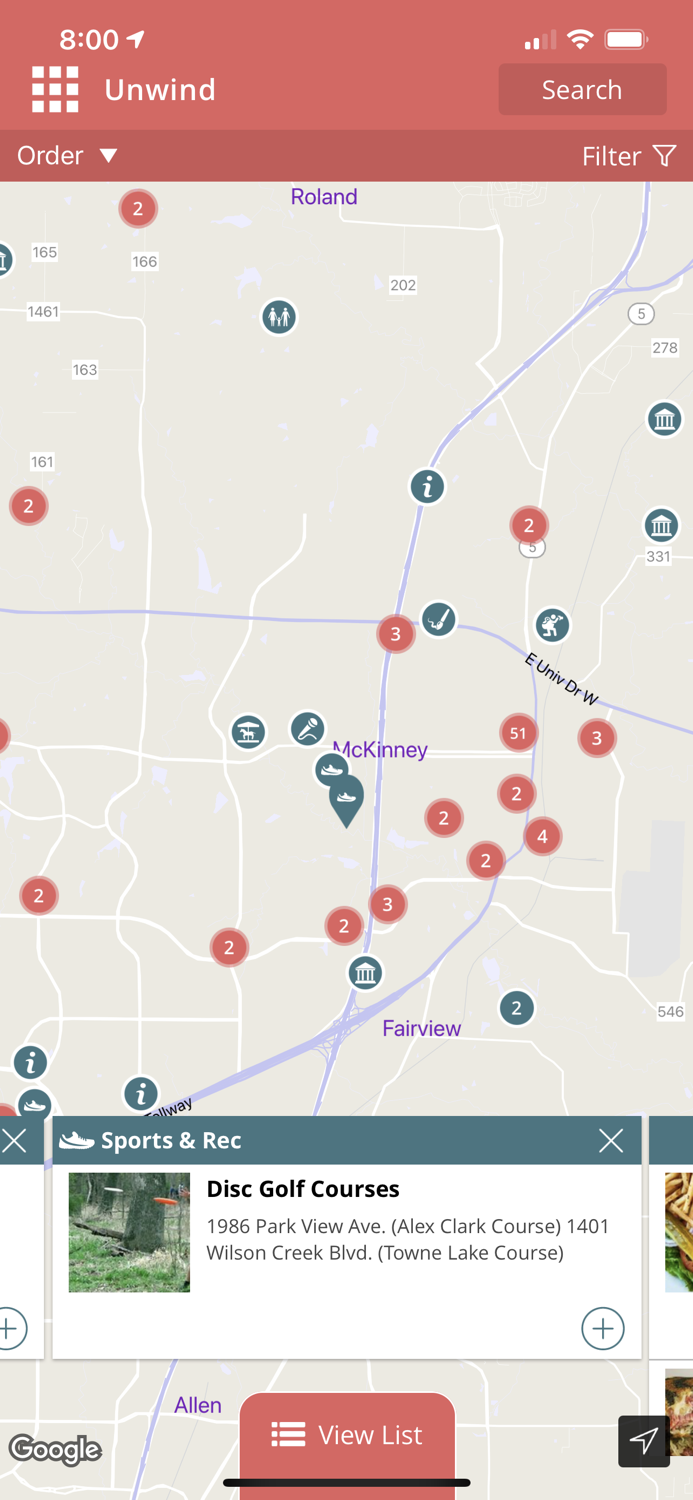Select the family pin below Roland
Screen dimensions: 693x1500
coord(279,317)
